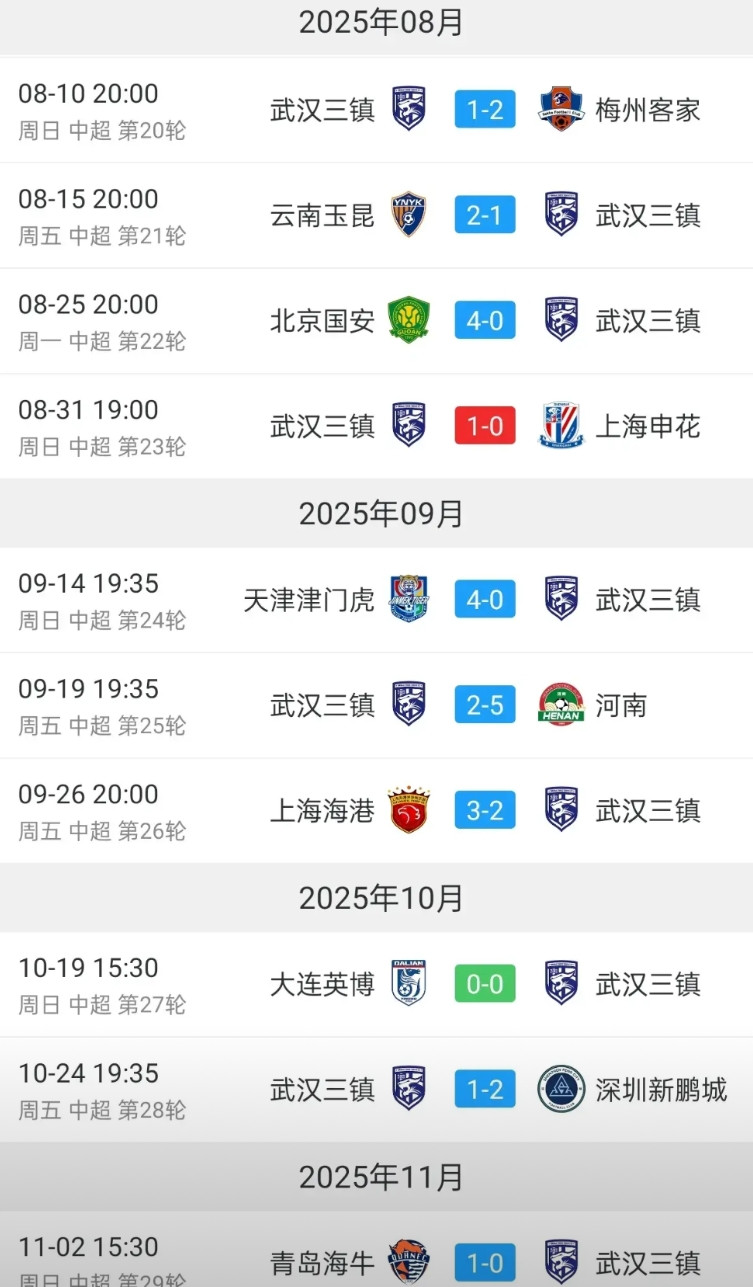Open the 0-0 draw result against 大连英博
The width and height of the screenshot is (753, 1287).
(484, 984)
